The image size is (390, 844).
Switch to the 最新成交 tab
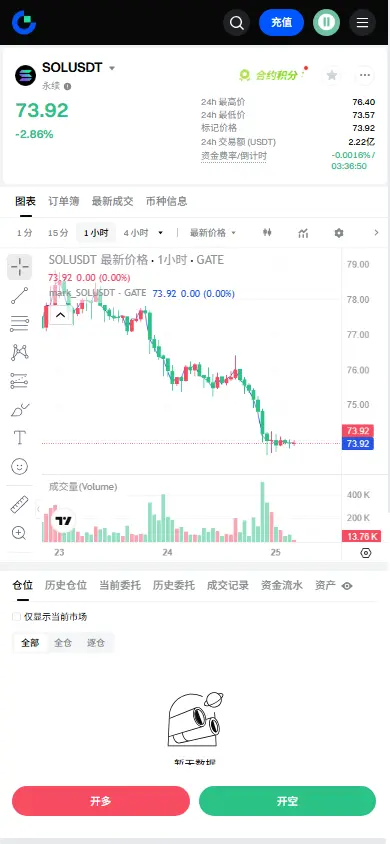pos(112,201)
